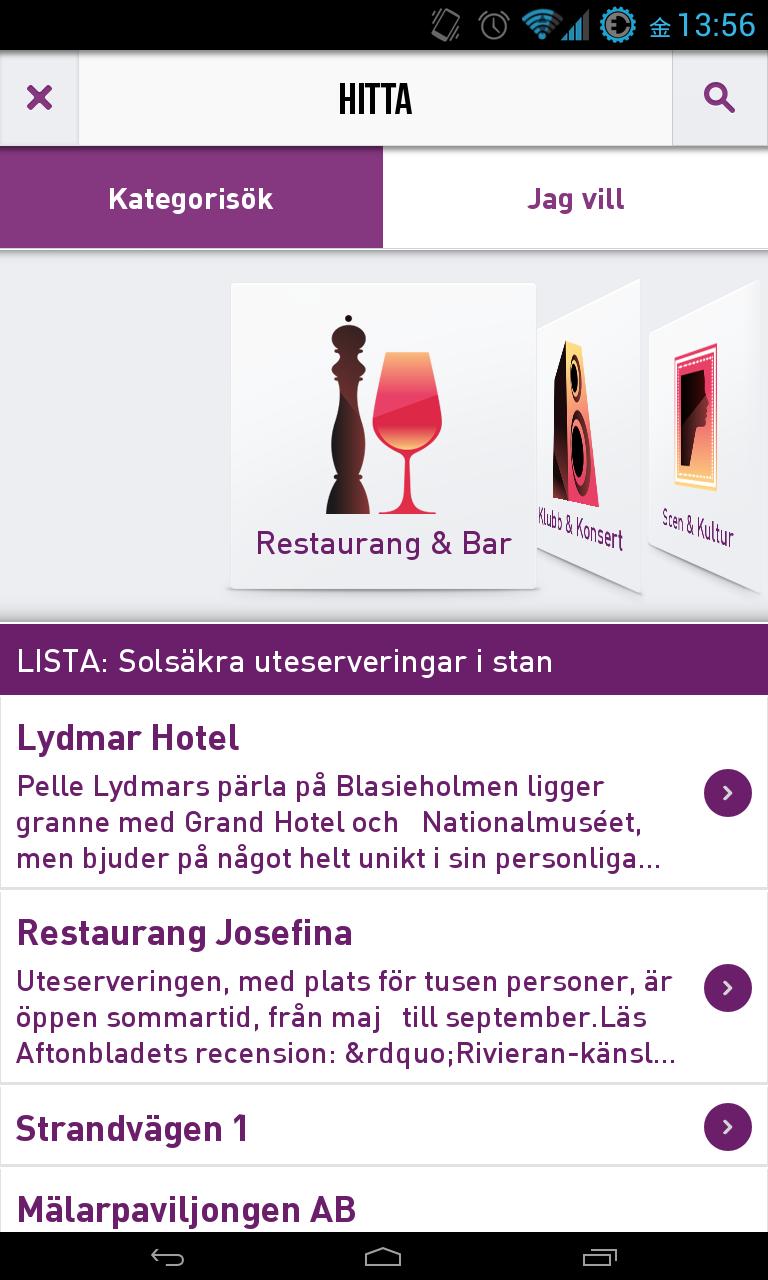Tap the alarm clock status bar icon
Image resolution: width=768 pixels, height=1280 pixels.
click(491, 24)
